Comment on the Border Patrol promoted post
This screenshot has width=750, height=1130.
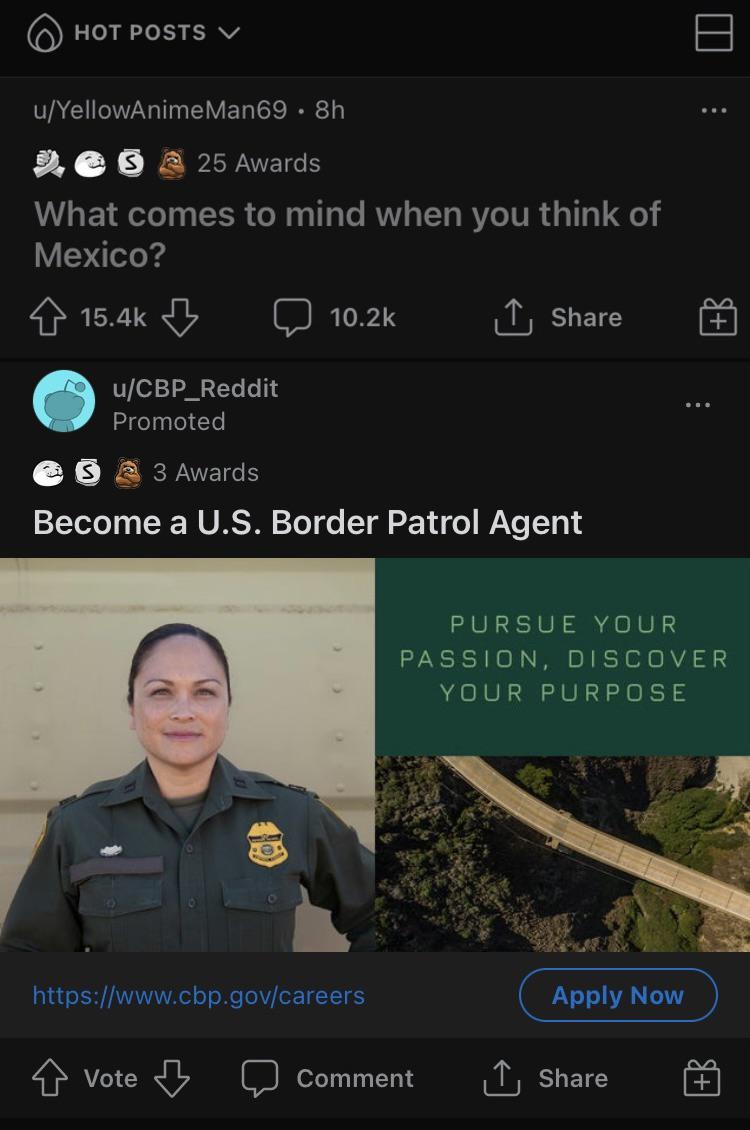[x=328, y=1079]
